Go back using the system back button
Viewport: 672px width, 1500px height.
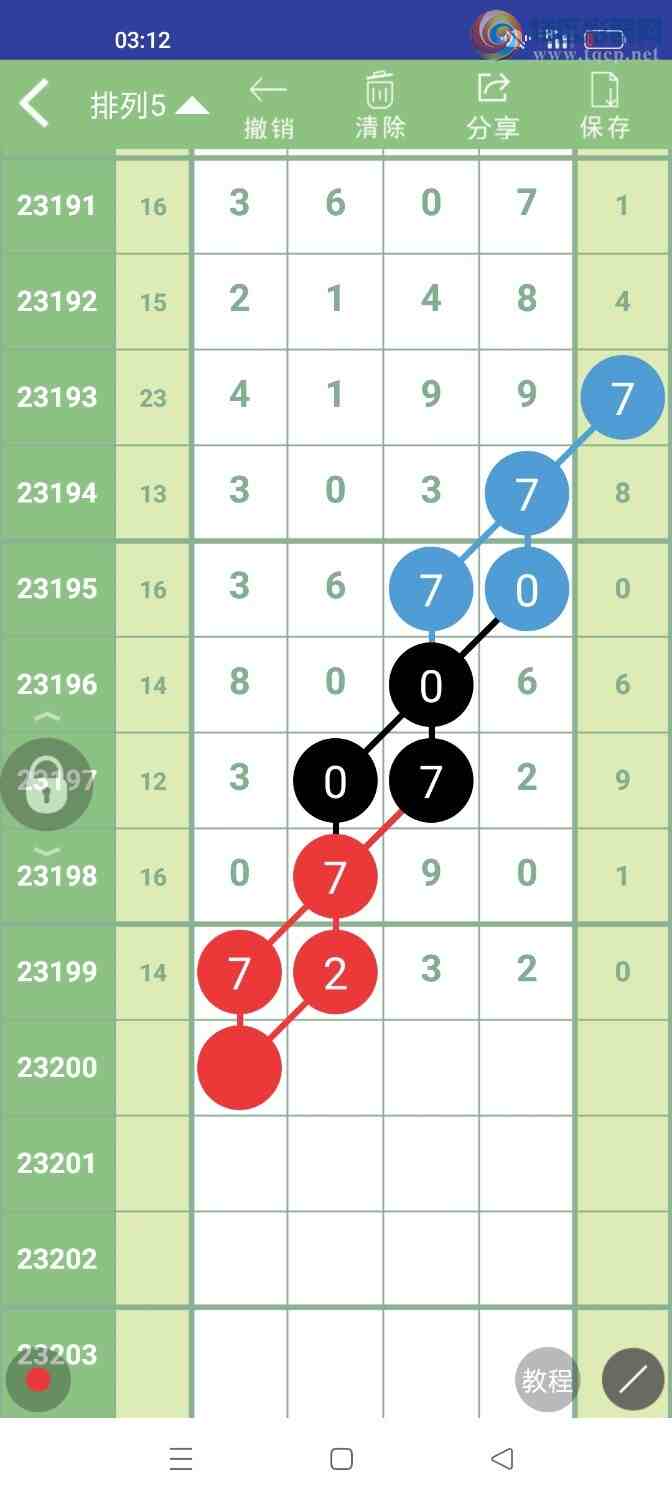pos(502,1459)
